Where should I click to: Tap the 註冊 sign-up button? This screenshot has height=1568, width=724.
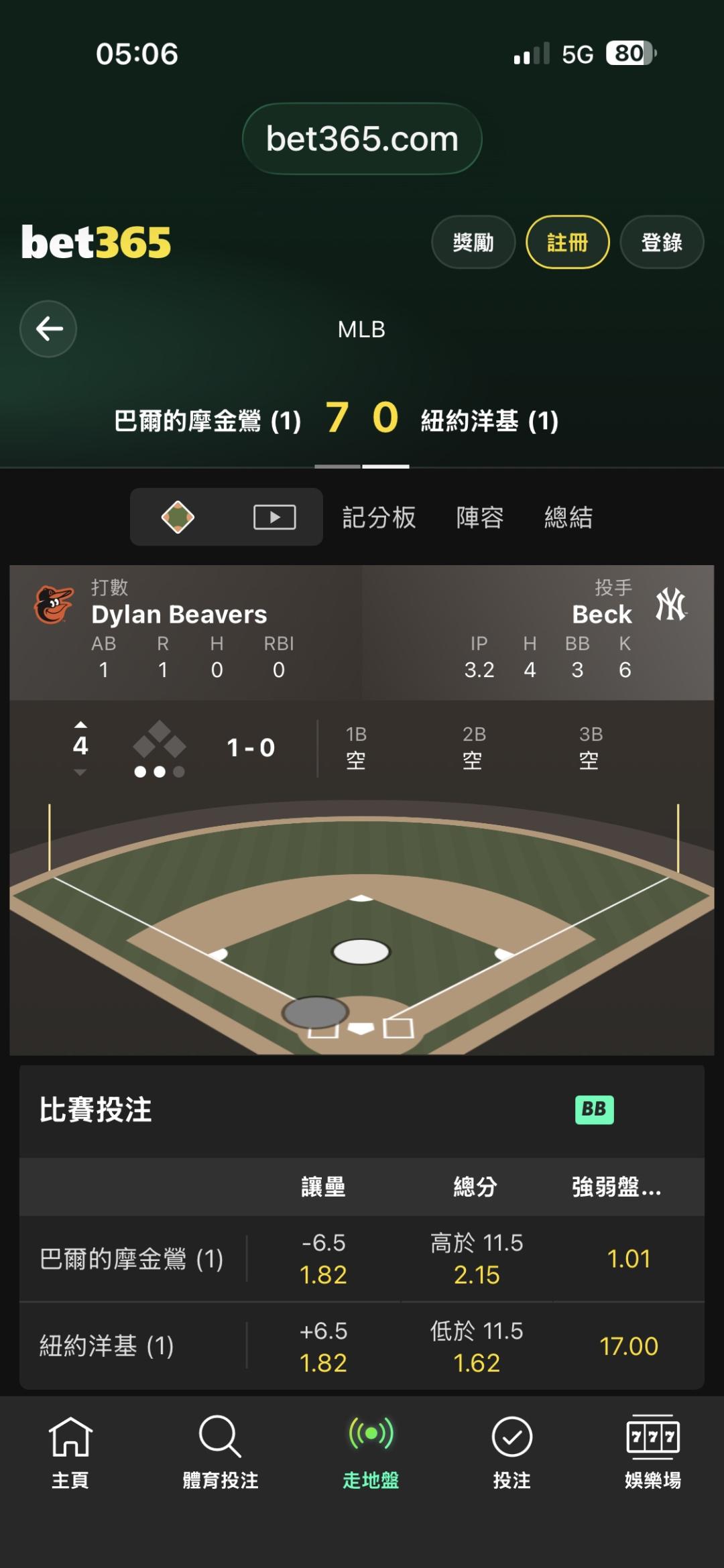point(568,242)
